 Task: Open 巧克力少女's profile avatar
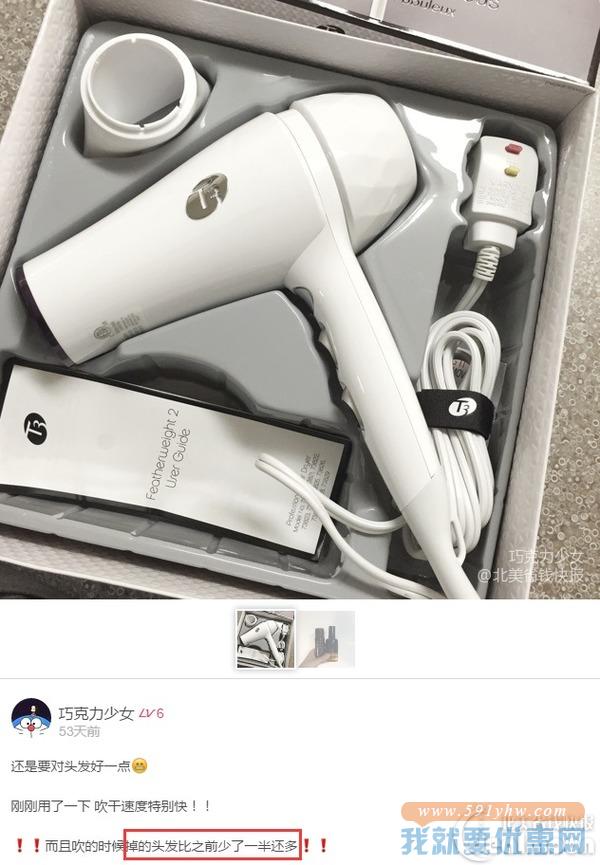30,720
